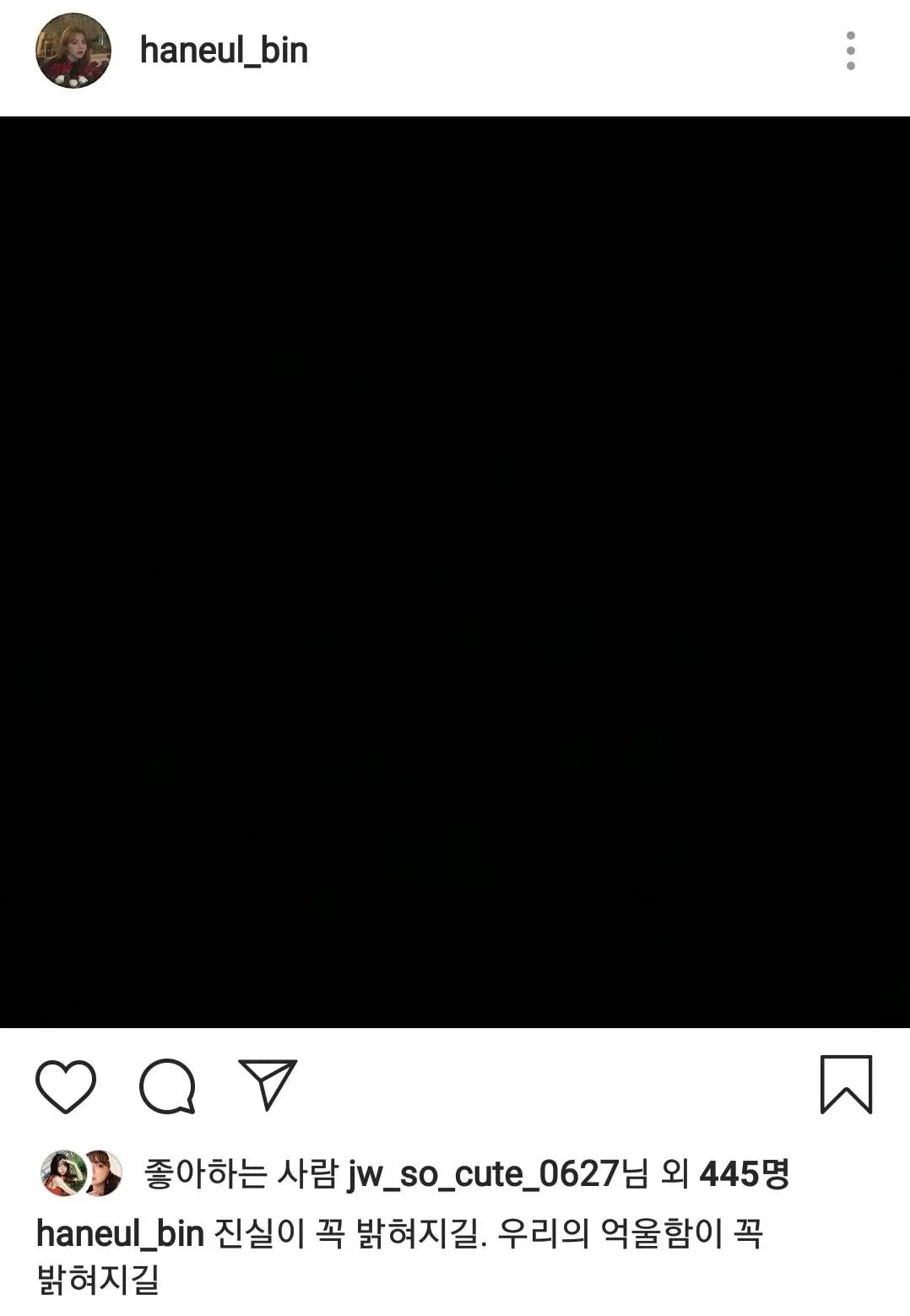The image size is (910, 1316).
Task: Open comments on this post
Action: tap(167, 1086)
